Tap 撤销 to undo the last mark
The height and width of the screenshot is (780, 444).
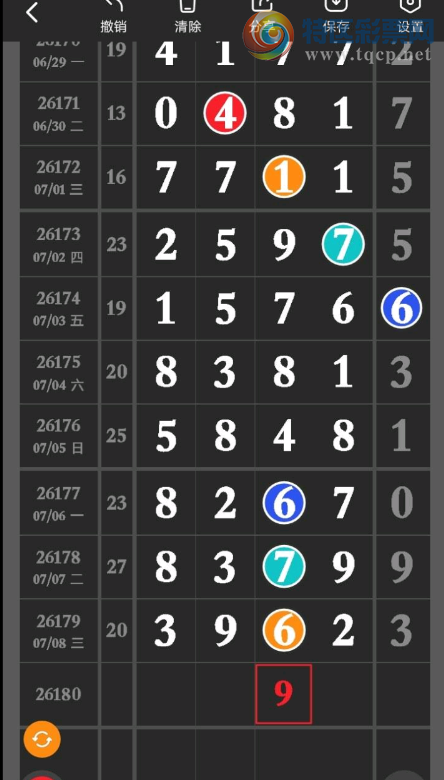113,17
